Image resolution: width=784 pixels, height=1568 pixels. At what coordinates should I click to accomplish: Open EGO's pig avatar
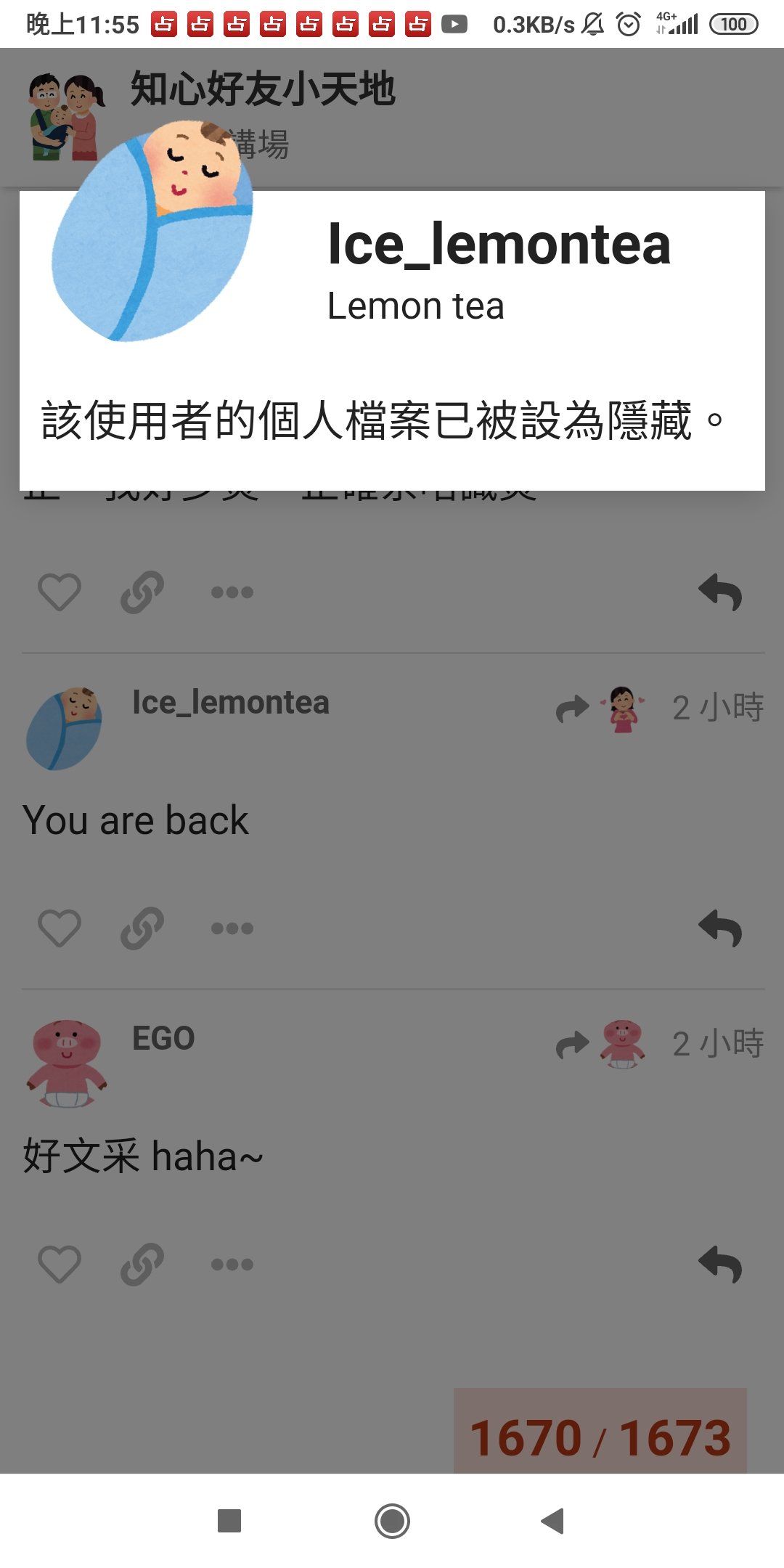(x=67, y=1063)
